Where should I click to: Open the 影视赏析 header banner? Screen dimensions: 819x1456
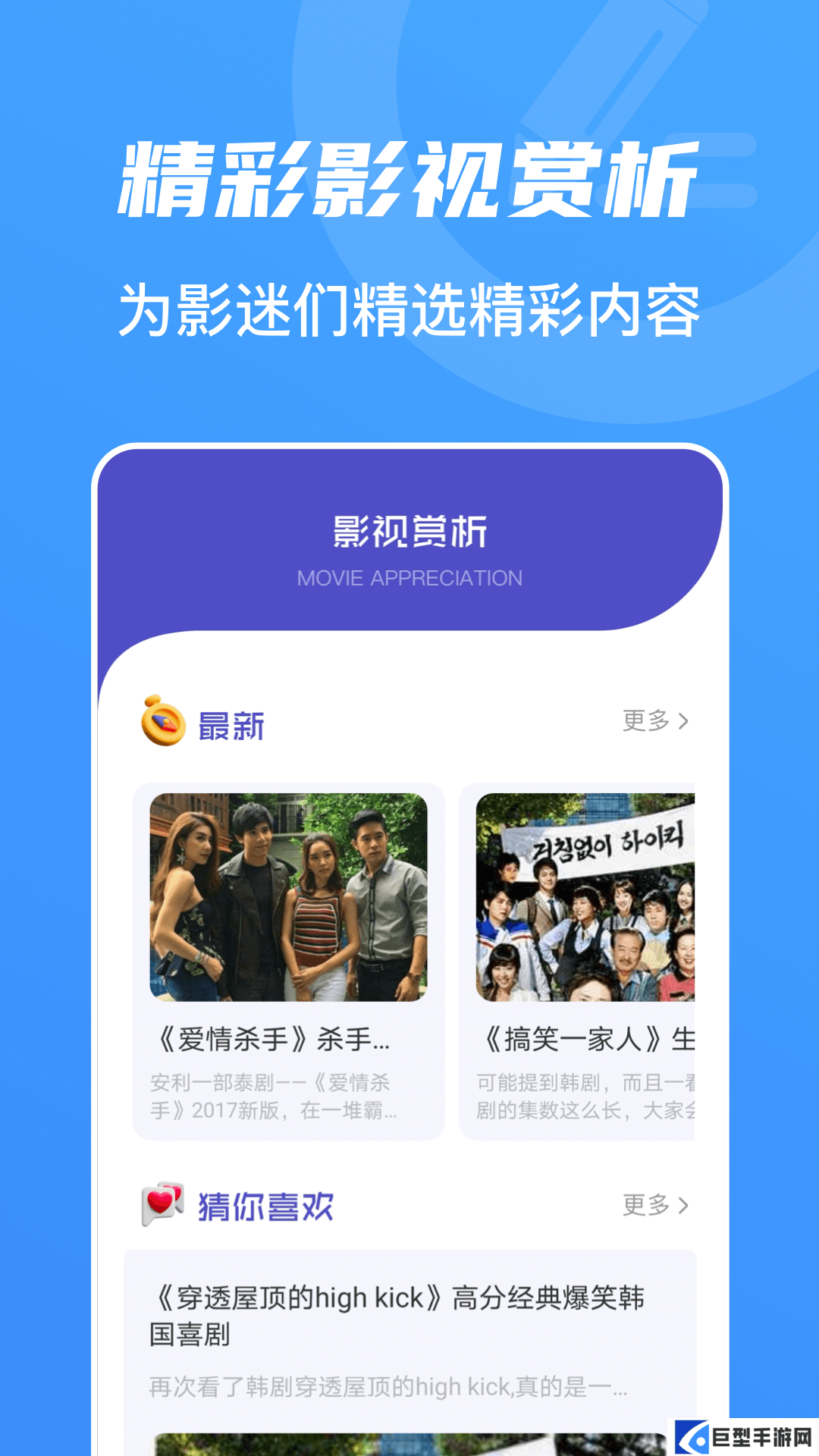pyautogui.click(x=409, y=531)
